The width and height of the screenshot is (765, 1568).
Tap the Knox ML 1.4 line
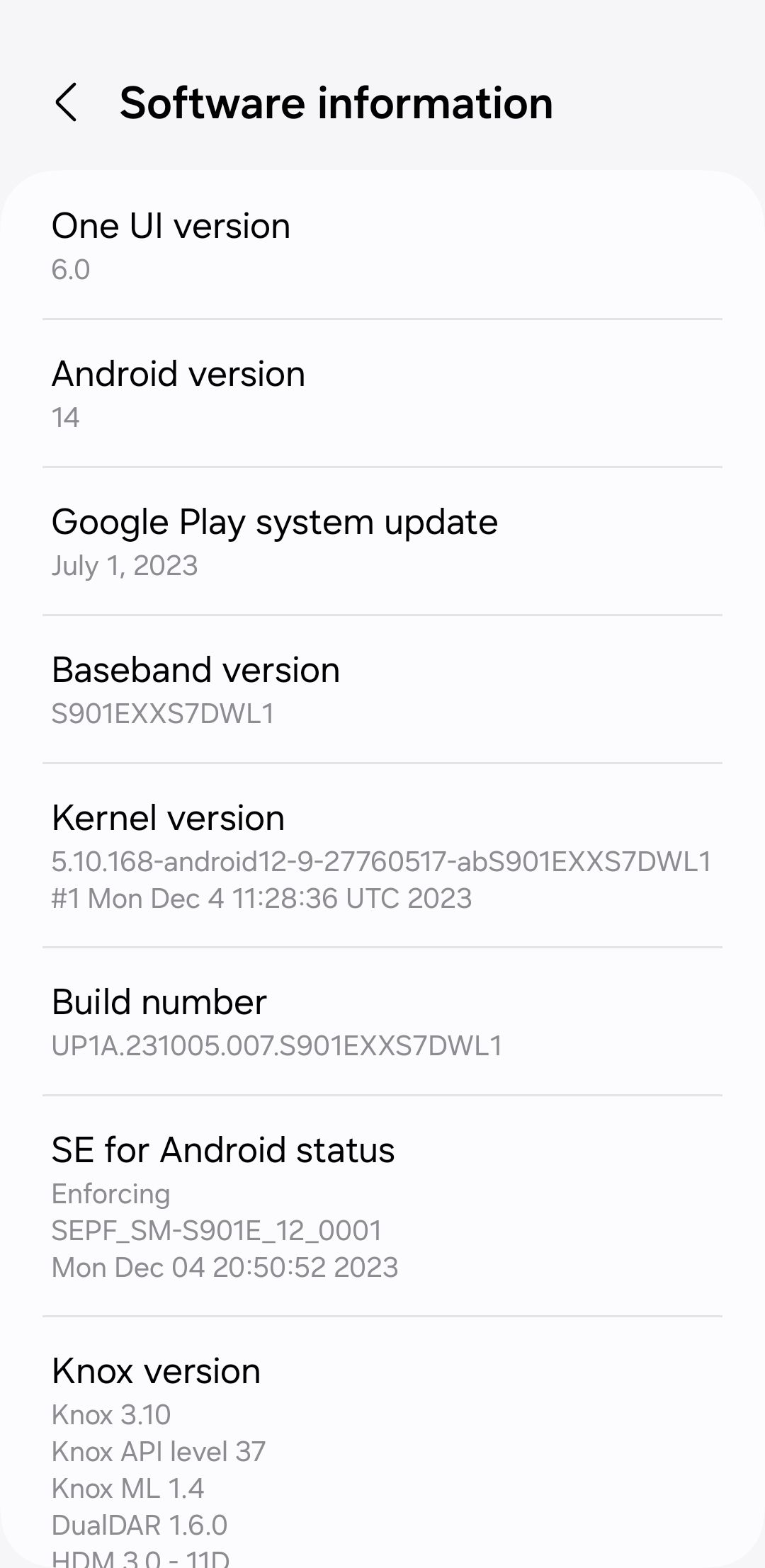[x=128, y=1488]
